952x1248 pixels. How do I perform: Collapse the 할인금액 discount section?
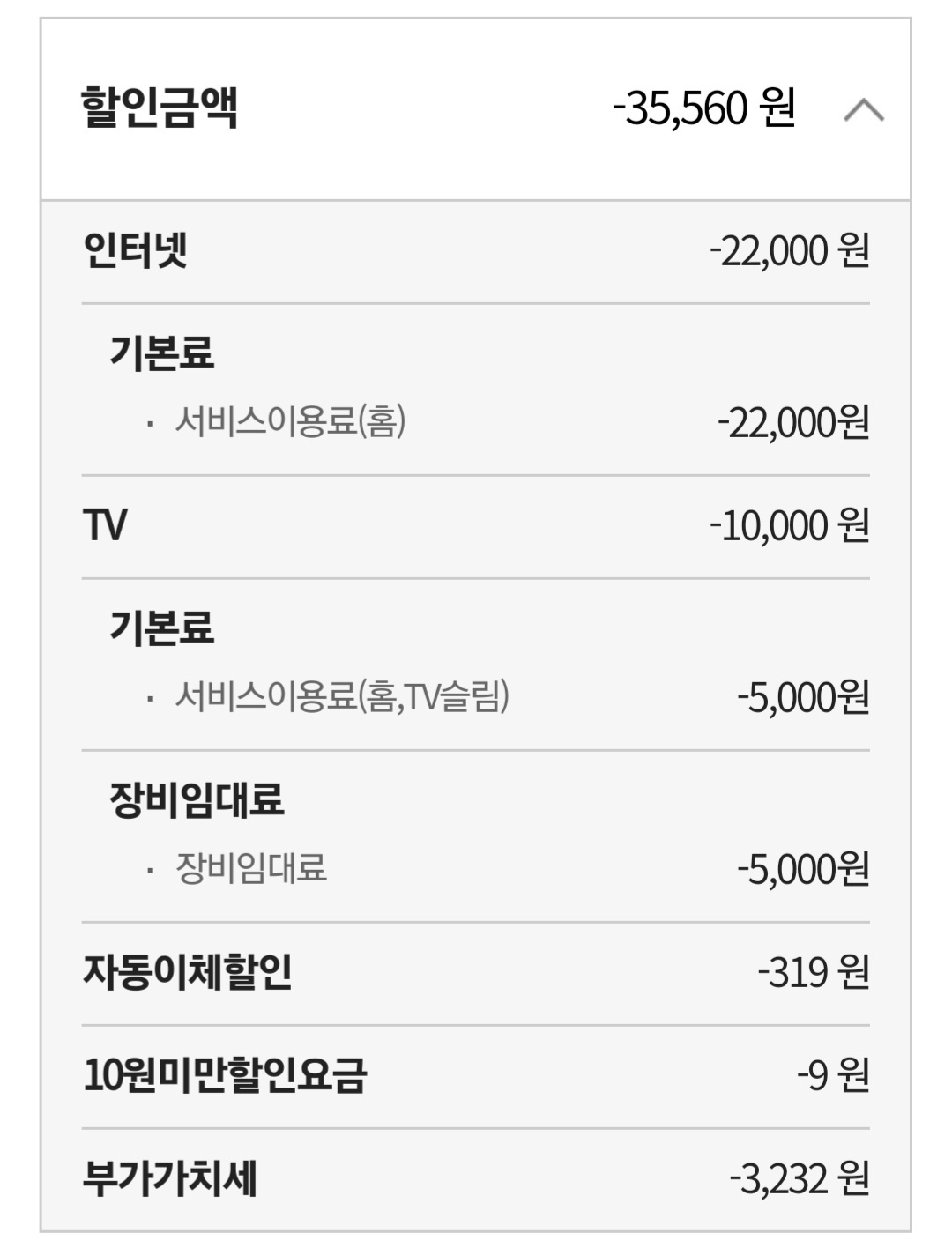click(x=863, y=110)
